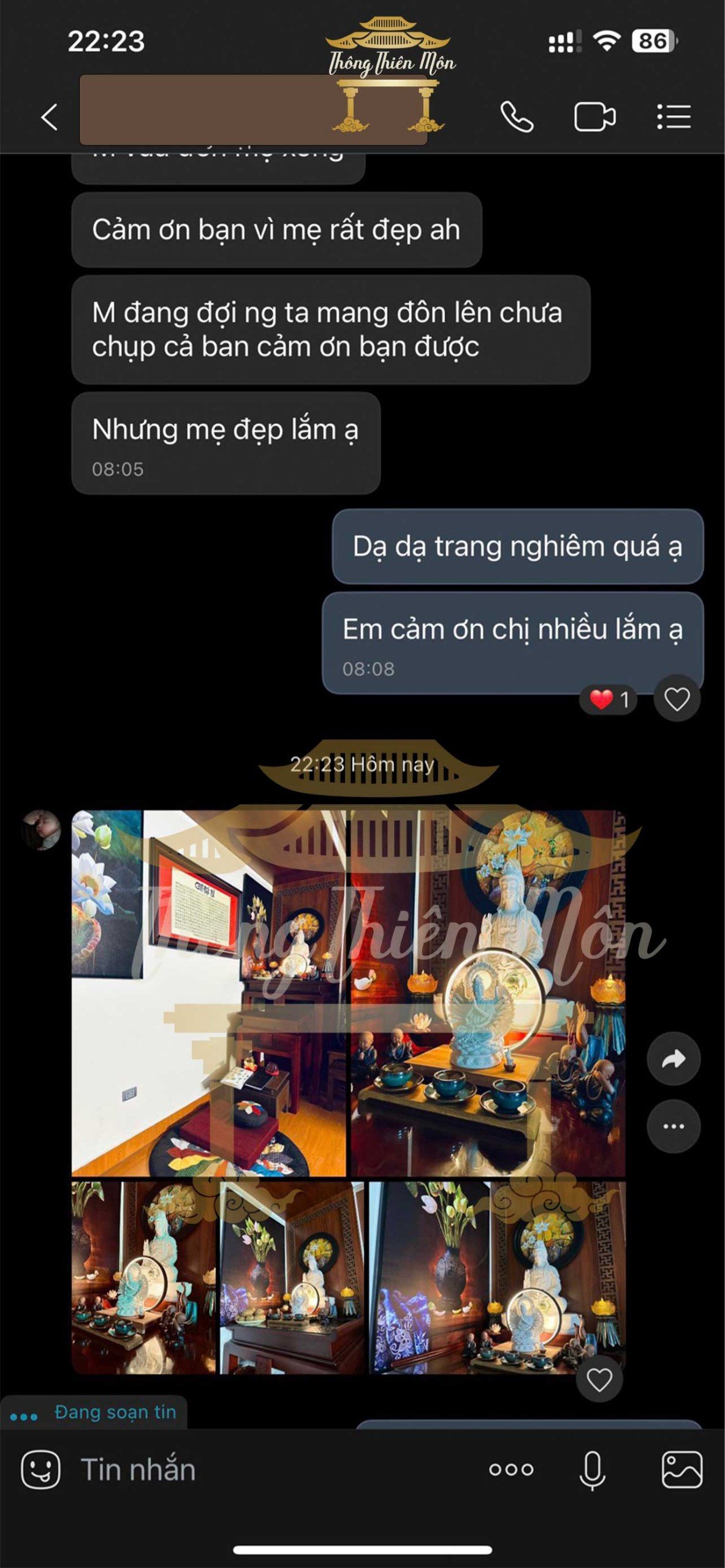View the heart reaction count
Screen dimensions: 725x1568
click(x=609, y=699)
